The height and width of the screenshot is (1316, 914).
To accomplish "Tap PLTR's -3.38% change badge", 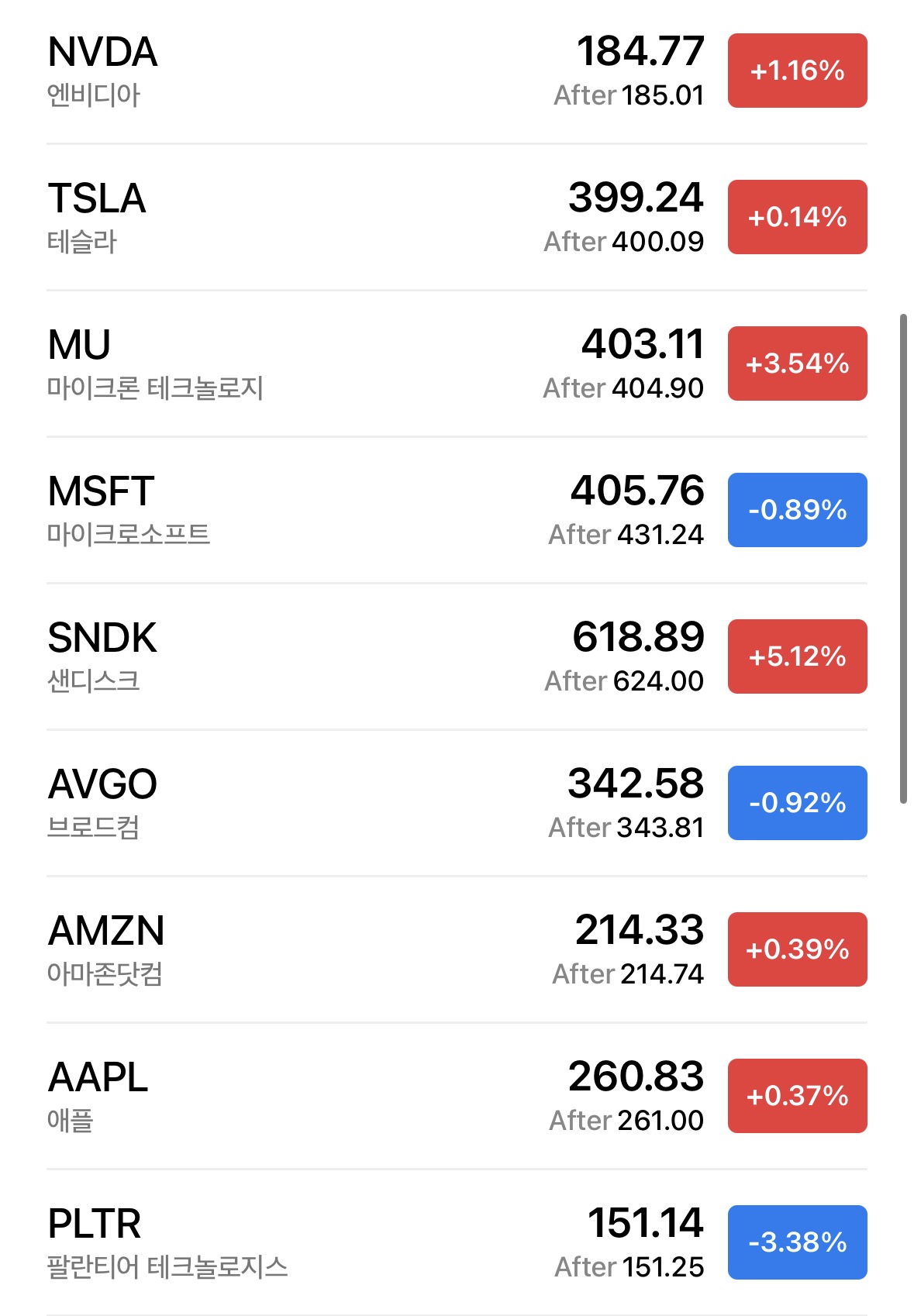I will 797,1242.
